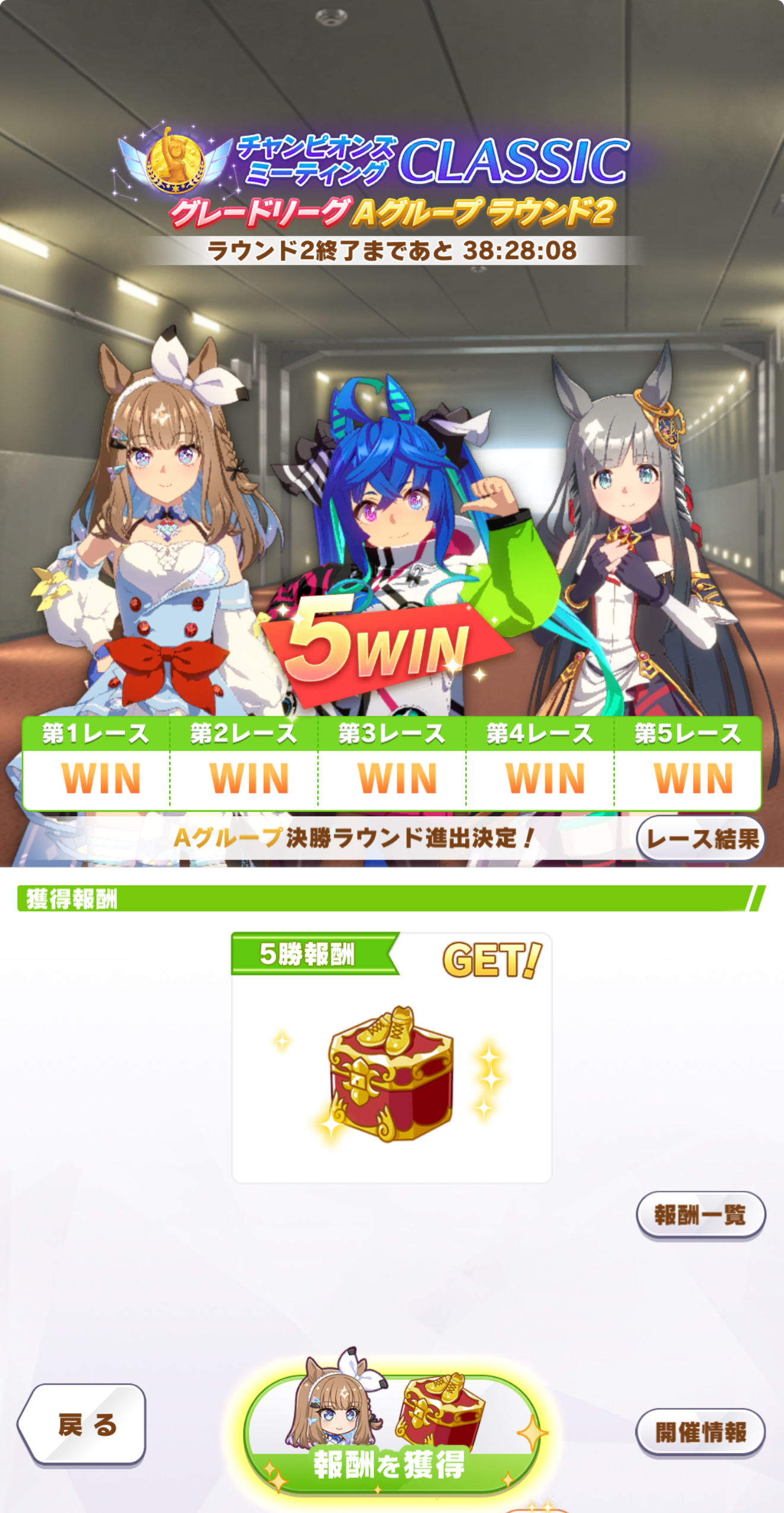Open the レース結果 race results

pyautogui.click(x=701, y=839)
